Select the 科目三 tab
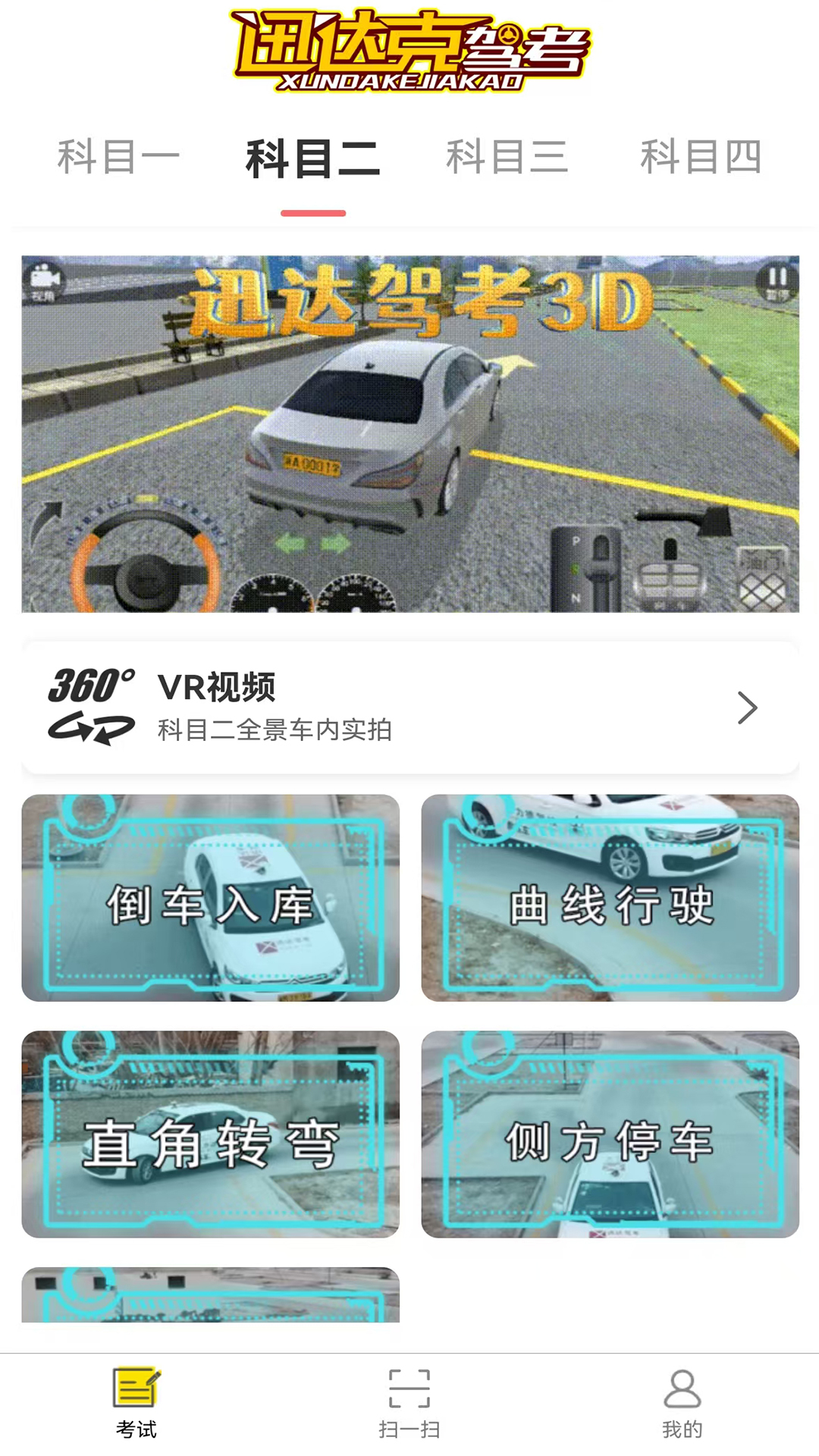Image resolution: width=819 pixels, height=1456 pixels. [x=507, y=158]
